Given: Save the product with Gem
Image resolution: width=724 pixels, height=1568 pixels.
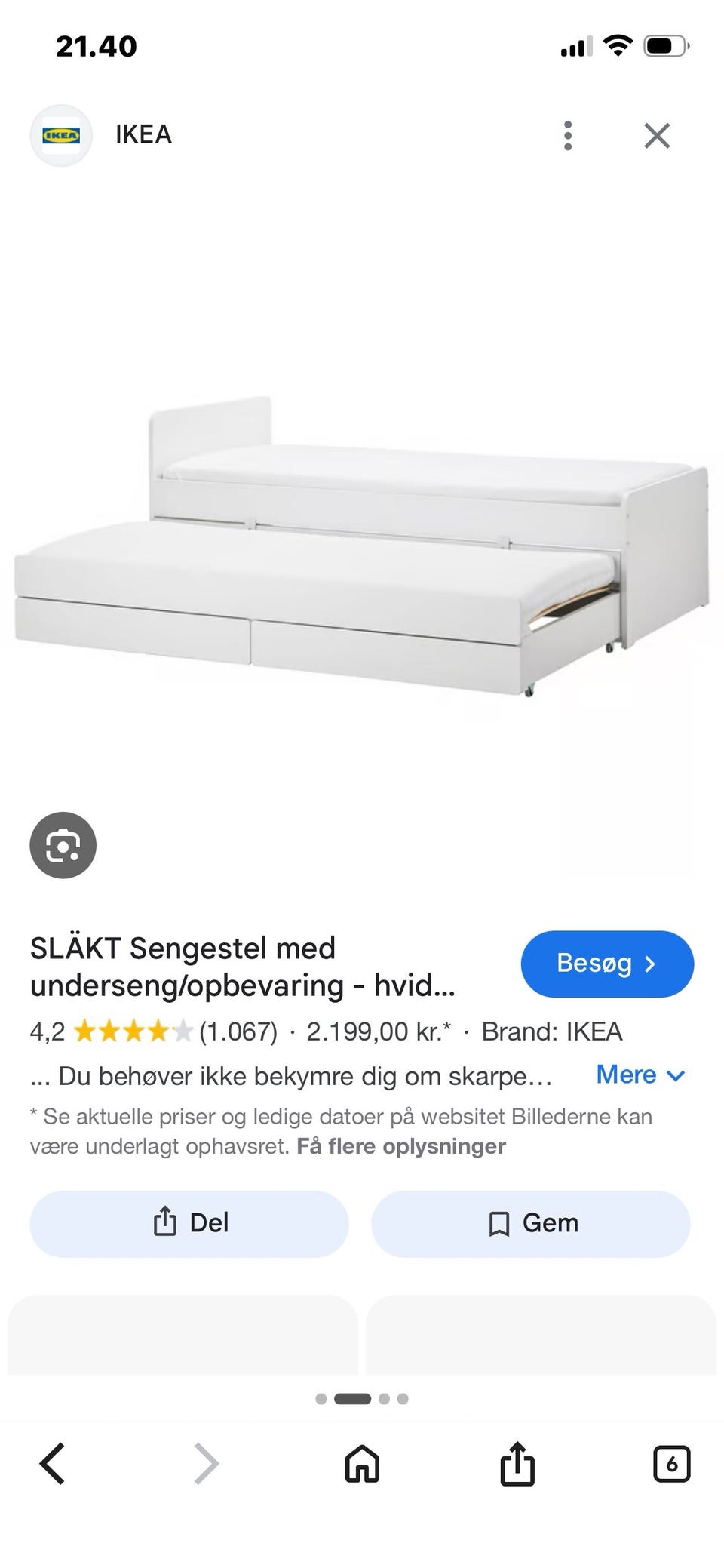Looking at the screenshot, I should pos(531,1223).
